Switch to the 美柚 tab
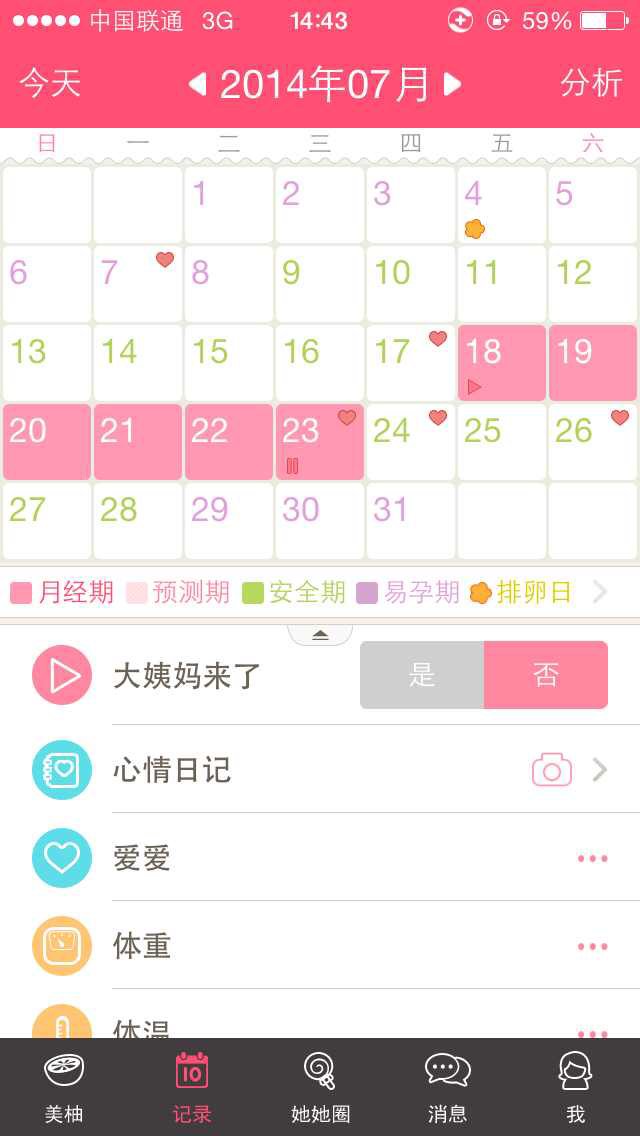The image size is (640, 1136). (x=64, y=1088)
